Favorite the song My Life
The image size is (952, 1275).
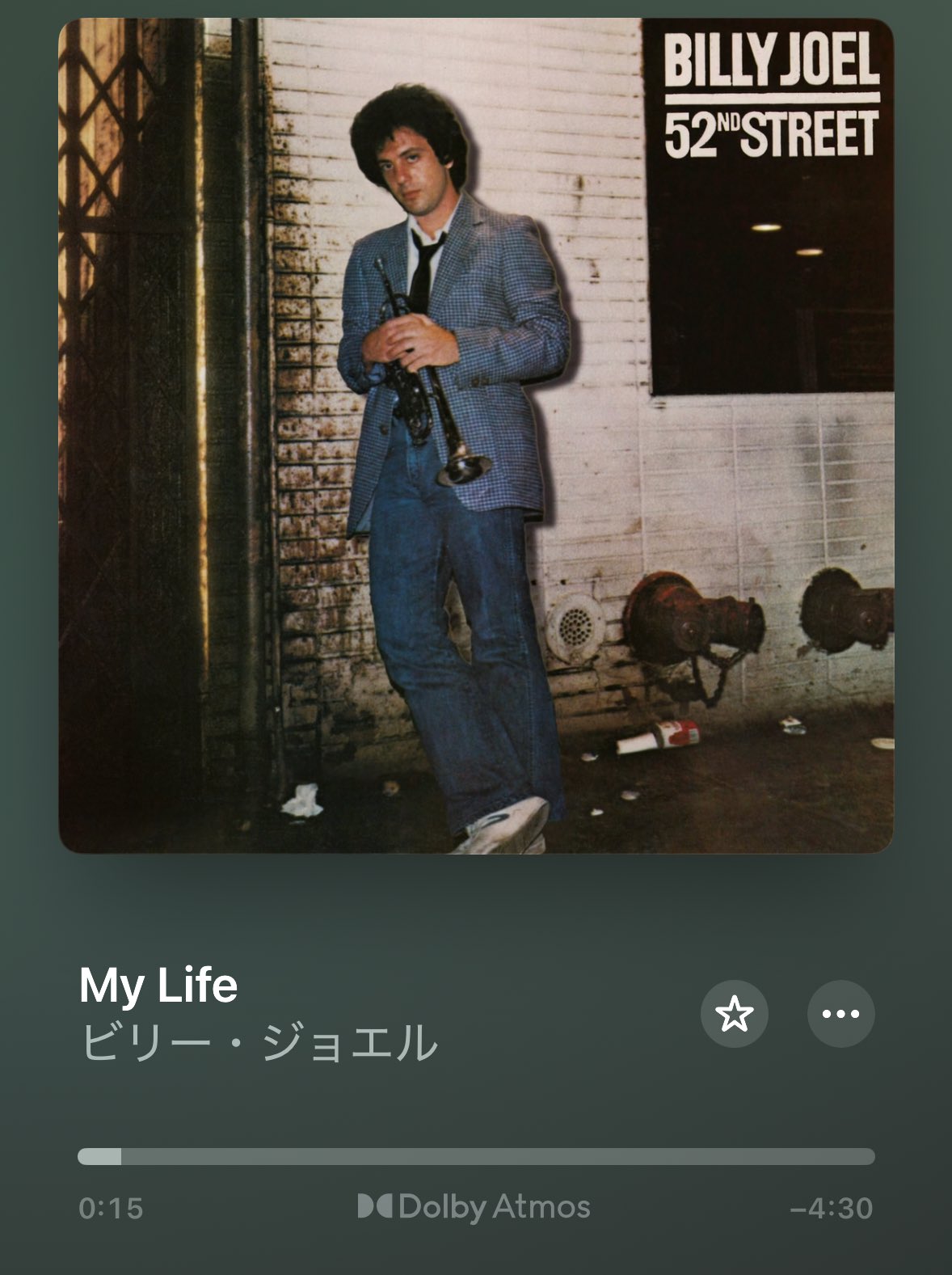(734, 1014)
